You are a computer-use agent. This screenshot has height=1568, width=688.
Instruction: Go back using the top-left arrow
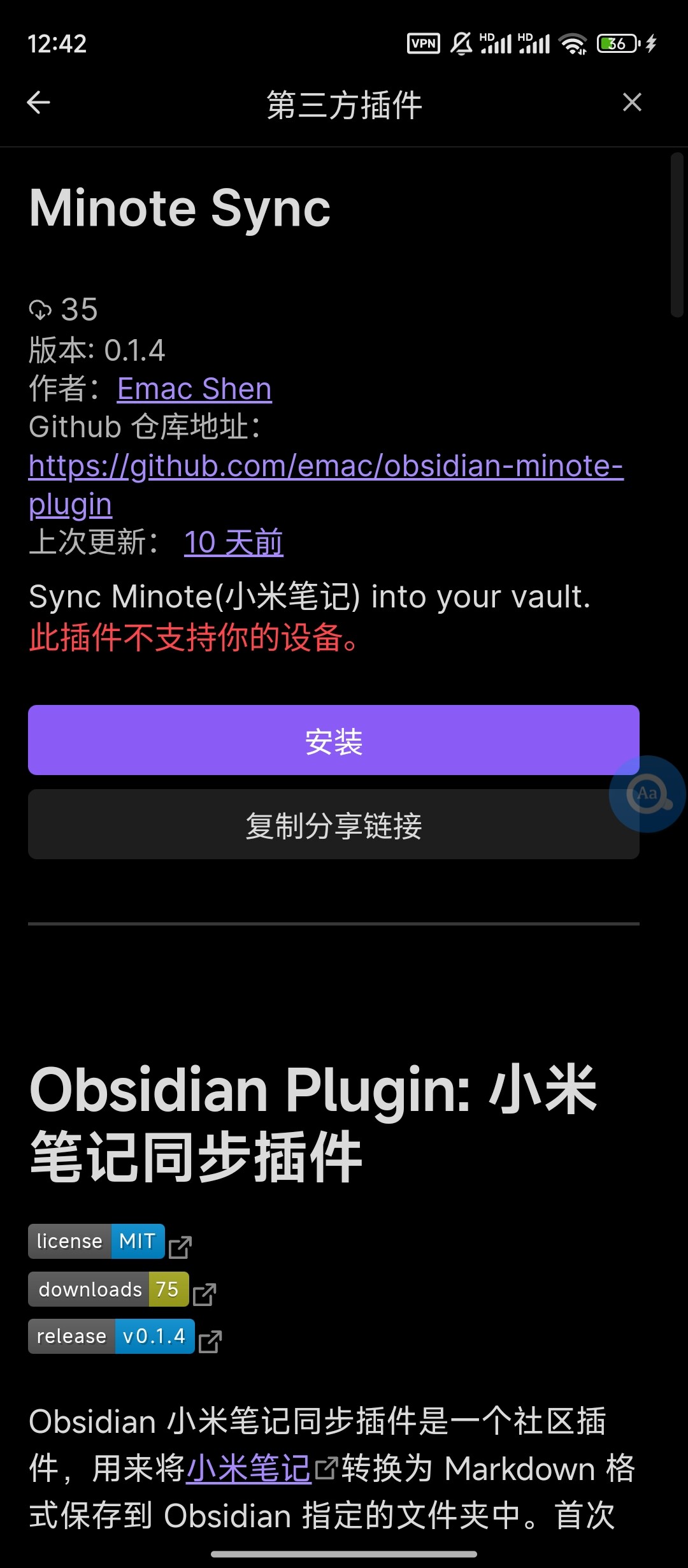(x=38, y=103)
